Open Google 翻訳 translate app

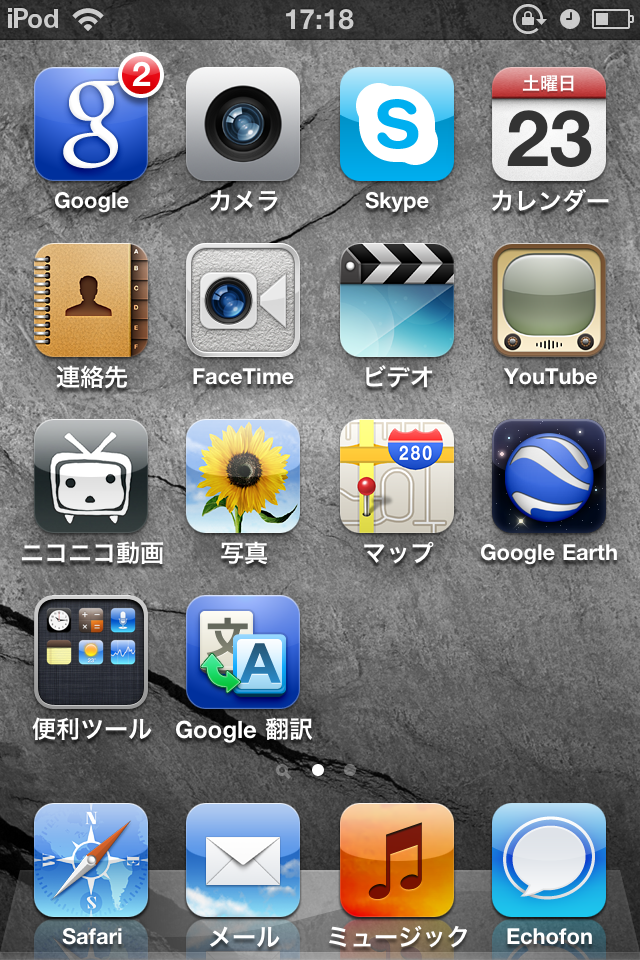[243, 653]
